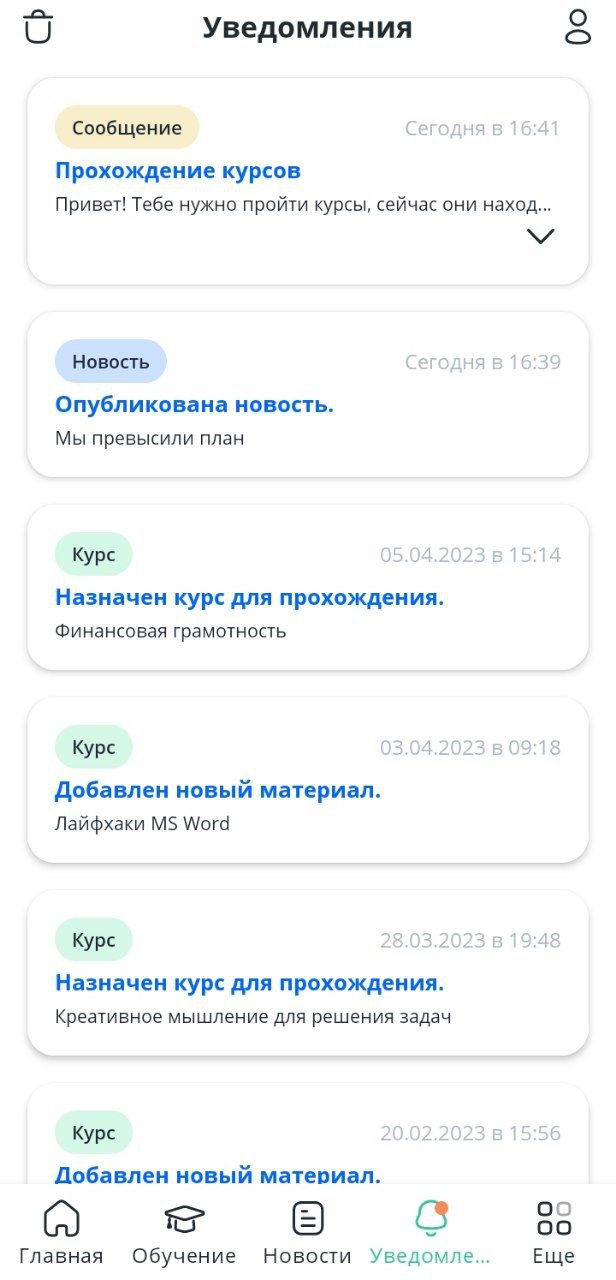Switch to the Обучение tab
Viewport: 616px width, 1280px height.
pos(184,1233)
